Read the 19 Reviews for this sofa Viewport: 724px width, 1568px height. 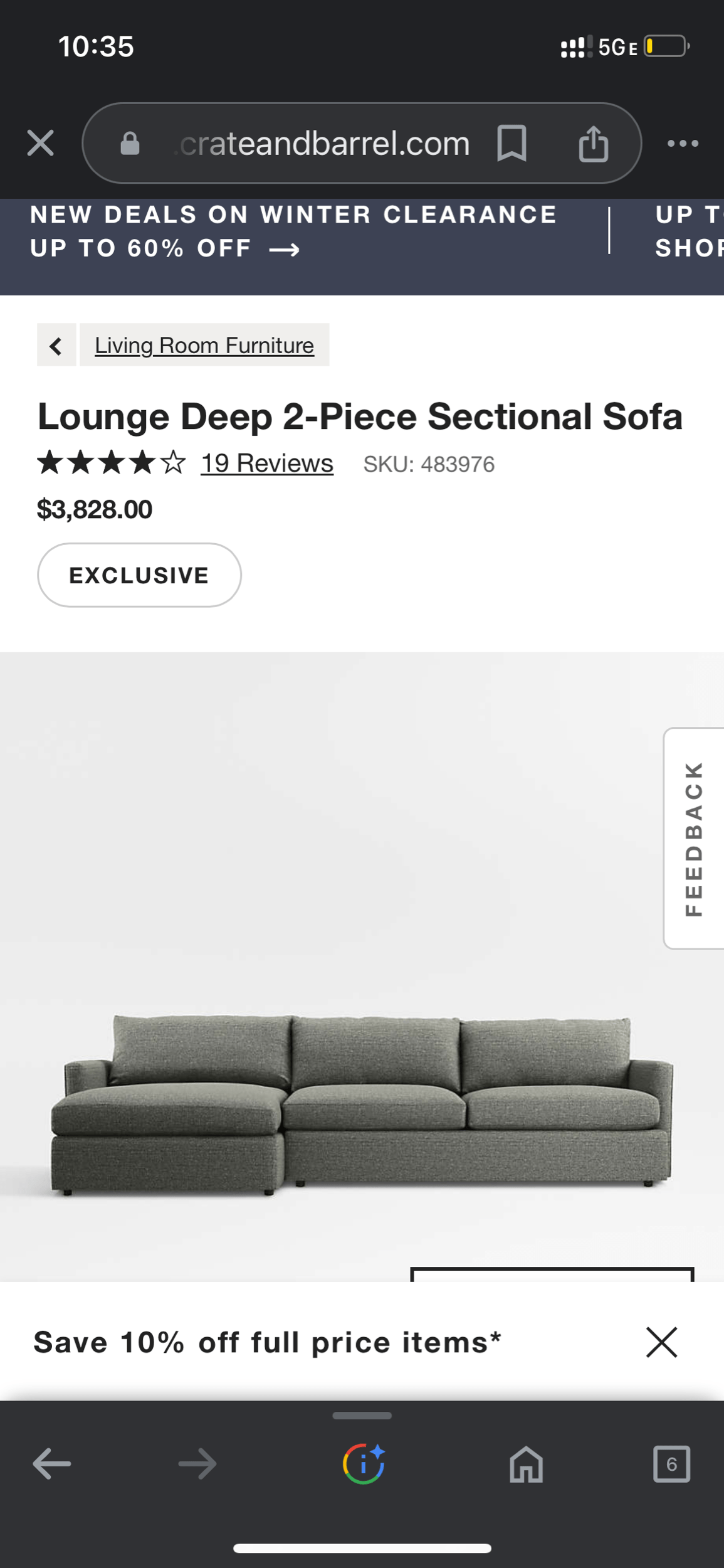click(x=266, y=463)
